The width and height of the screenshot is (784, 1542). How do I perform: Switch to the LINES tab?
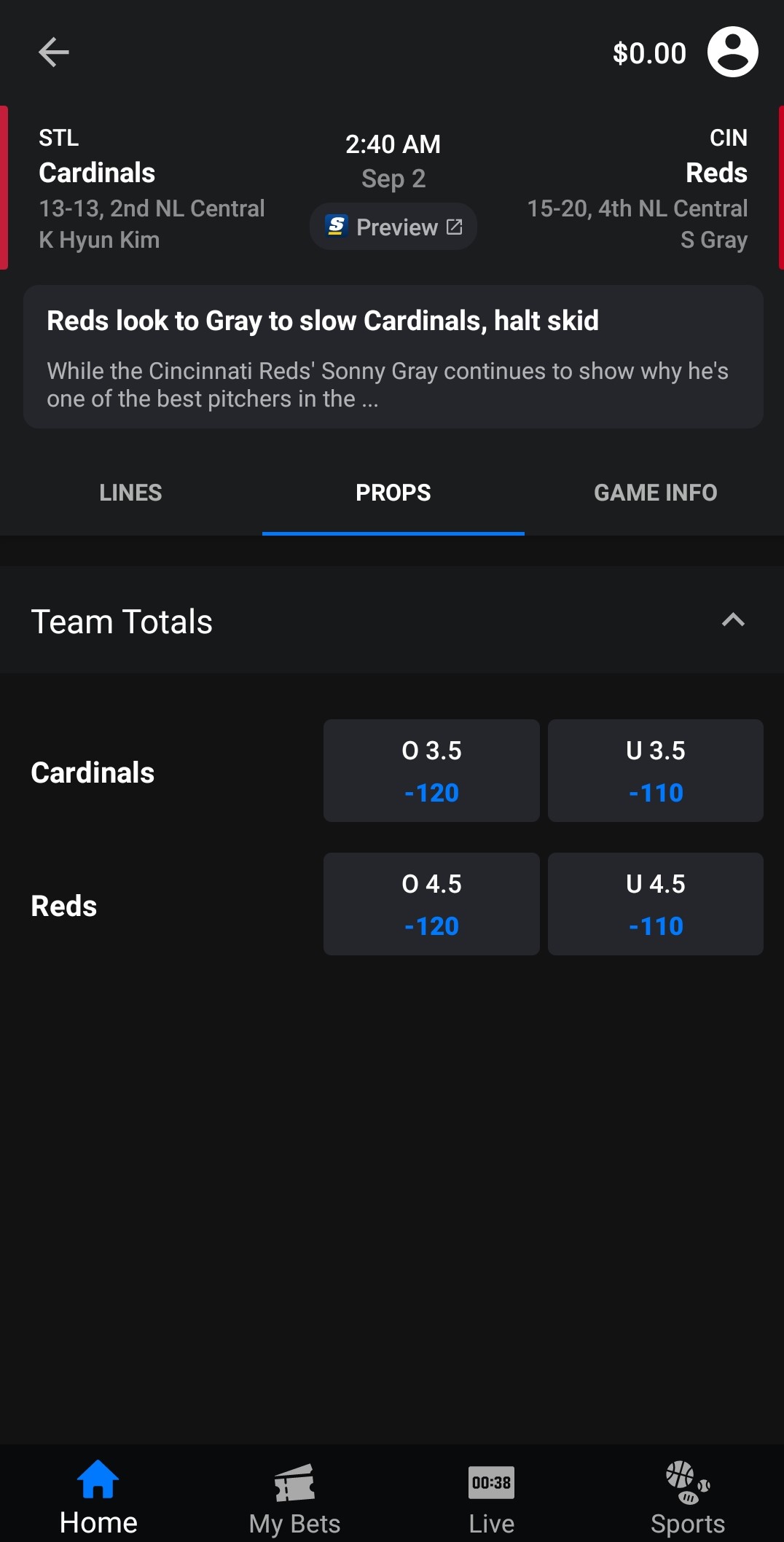(x=131, y=493)
